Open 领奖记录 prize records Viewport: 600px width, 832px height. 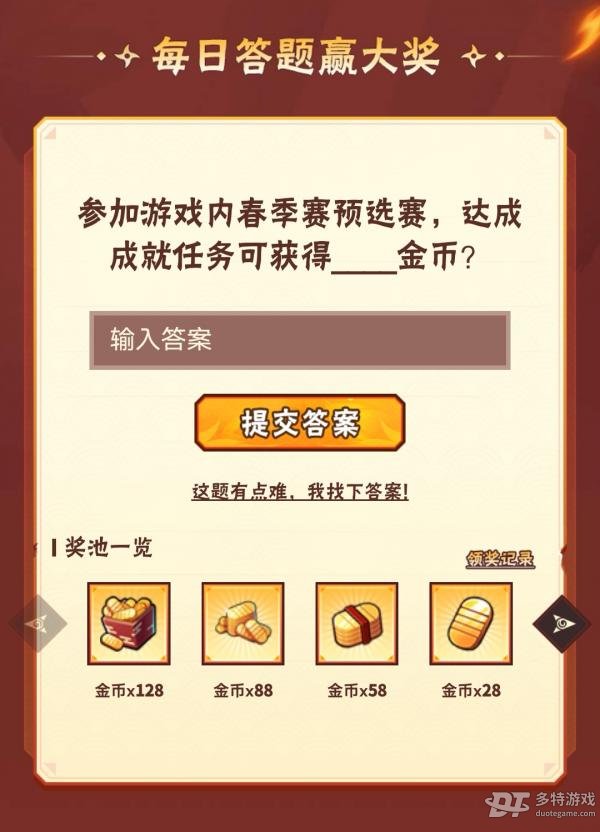(500, 560)
